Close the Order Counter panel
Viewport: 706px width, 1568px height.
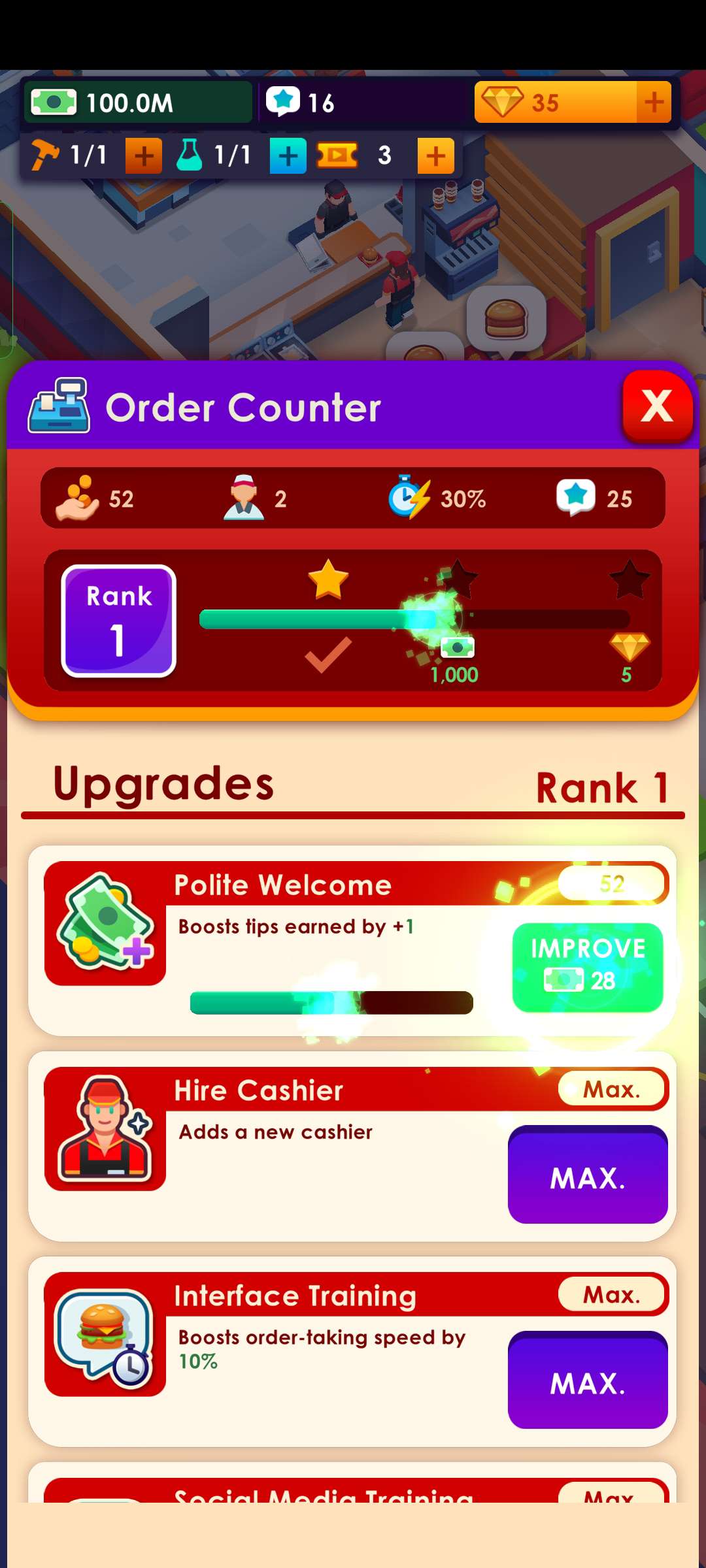point(656,405)
